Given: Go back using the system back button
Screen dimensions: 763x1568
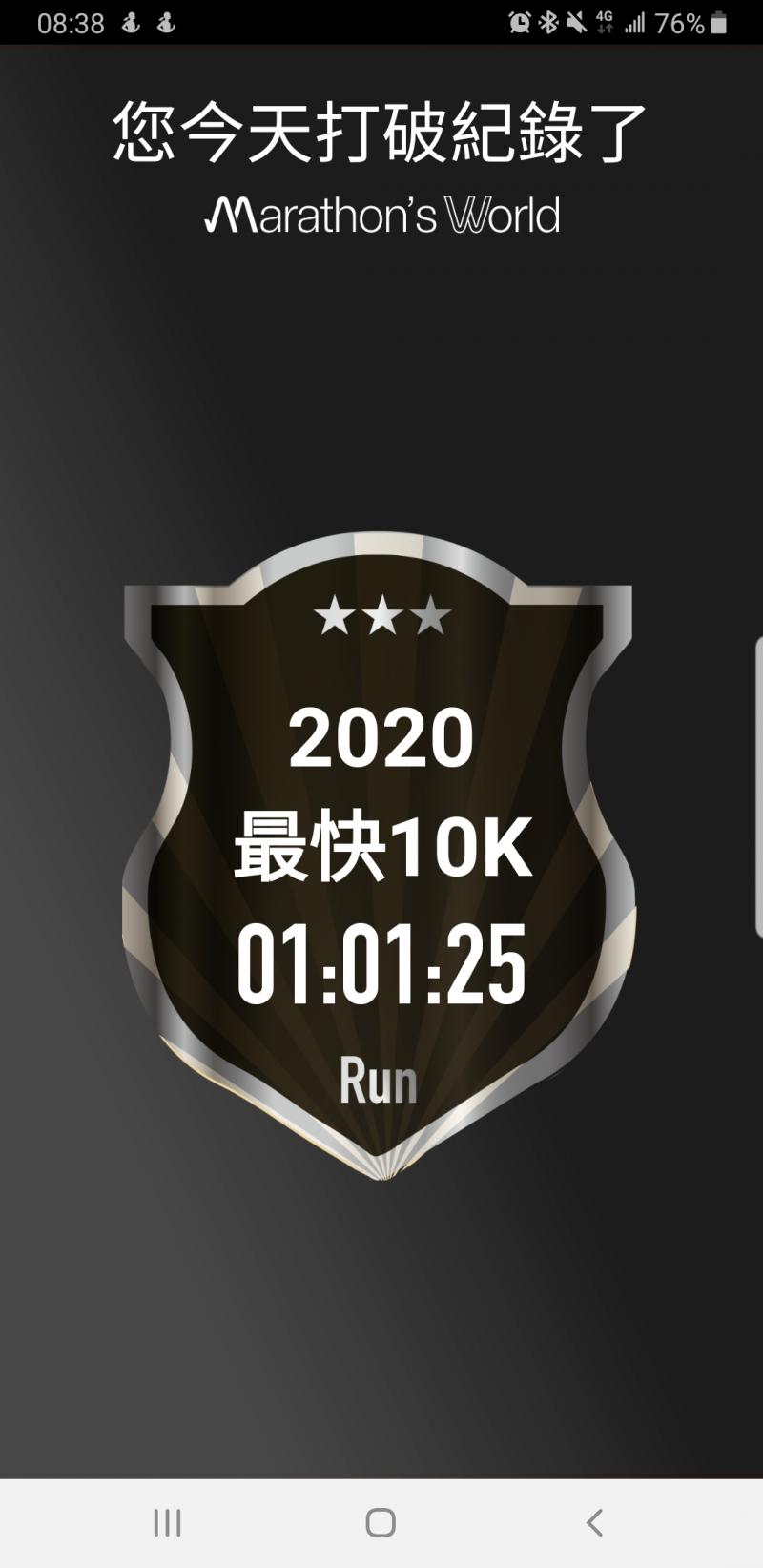Looking at the screenshot, I should (594, 1522).
